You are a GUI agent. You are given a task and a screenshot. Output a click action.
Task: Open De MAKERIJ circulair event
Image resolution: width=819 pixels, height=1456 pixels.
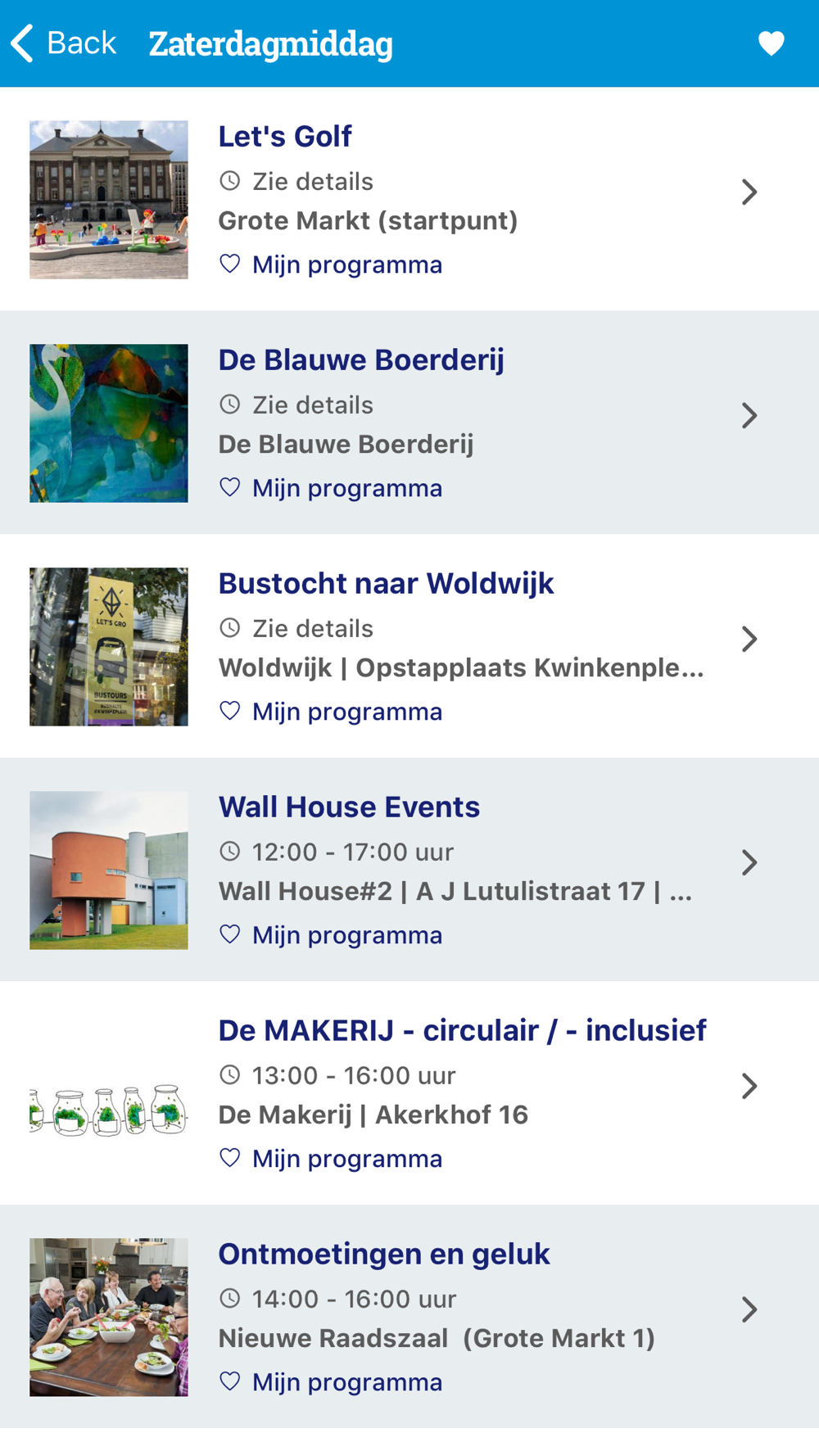point(462,1030)
